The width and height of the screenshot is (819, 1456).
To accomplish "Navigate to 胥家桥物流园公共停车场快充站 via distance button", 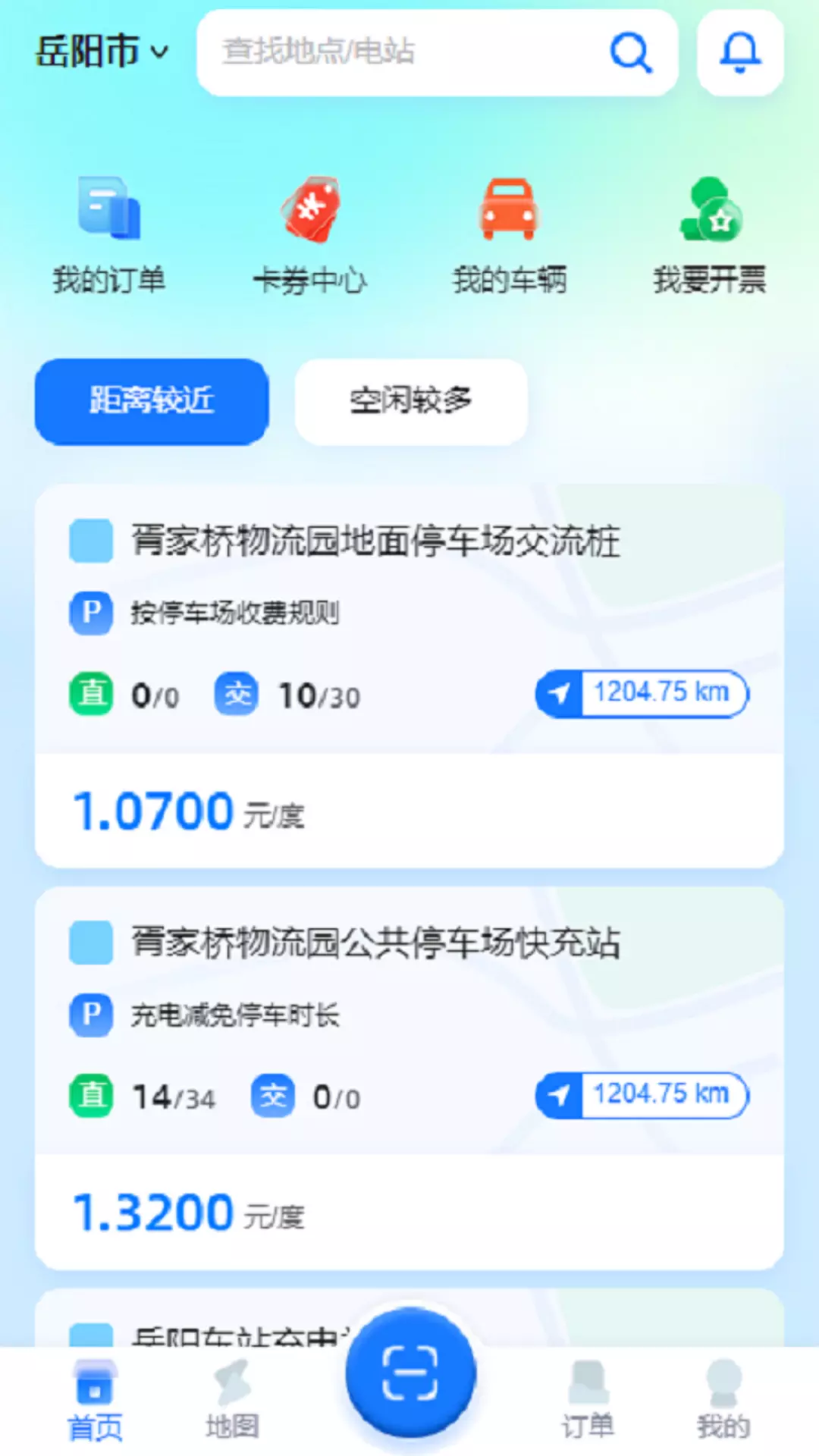I will tap(642, 1095).
